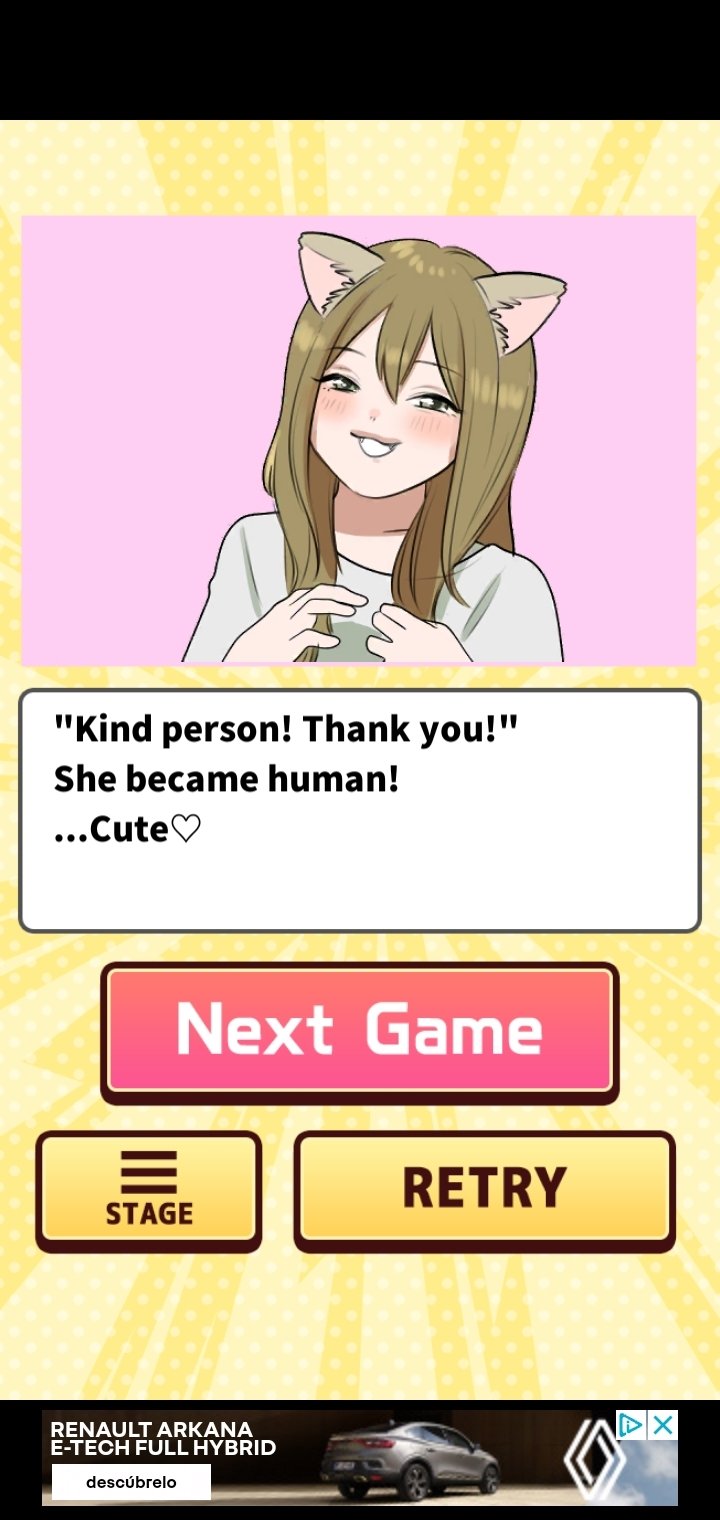Open the ad info icon

pyautogui.click(x=631, y=1425)
